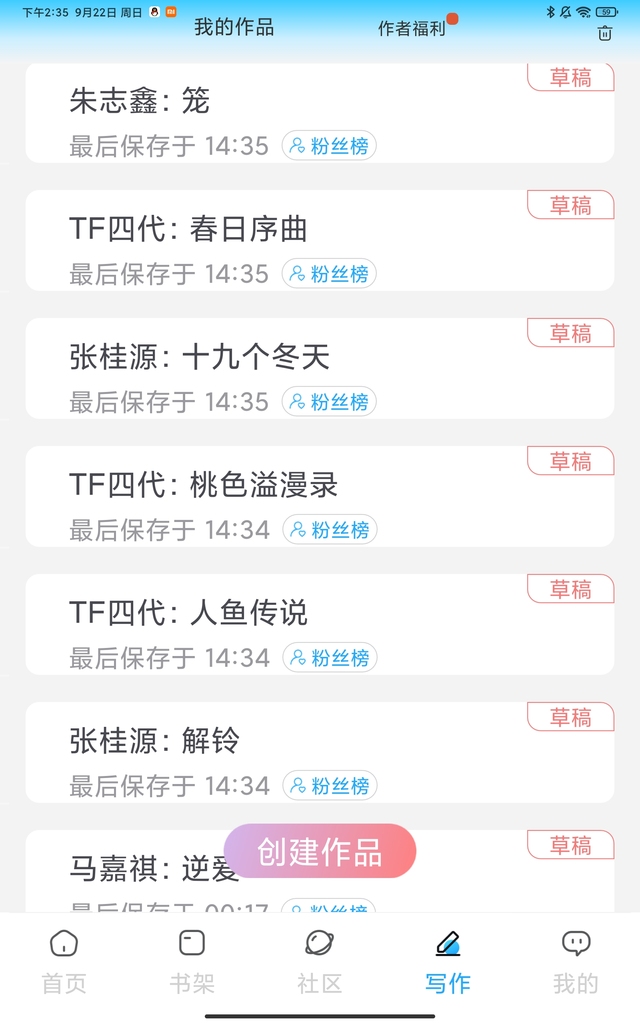Tap the trash bin icon

tap(605, 33)
